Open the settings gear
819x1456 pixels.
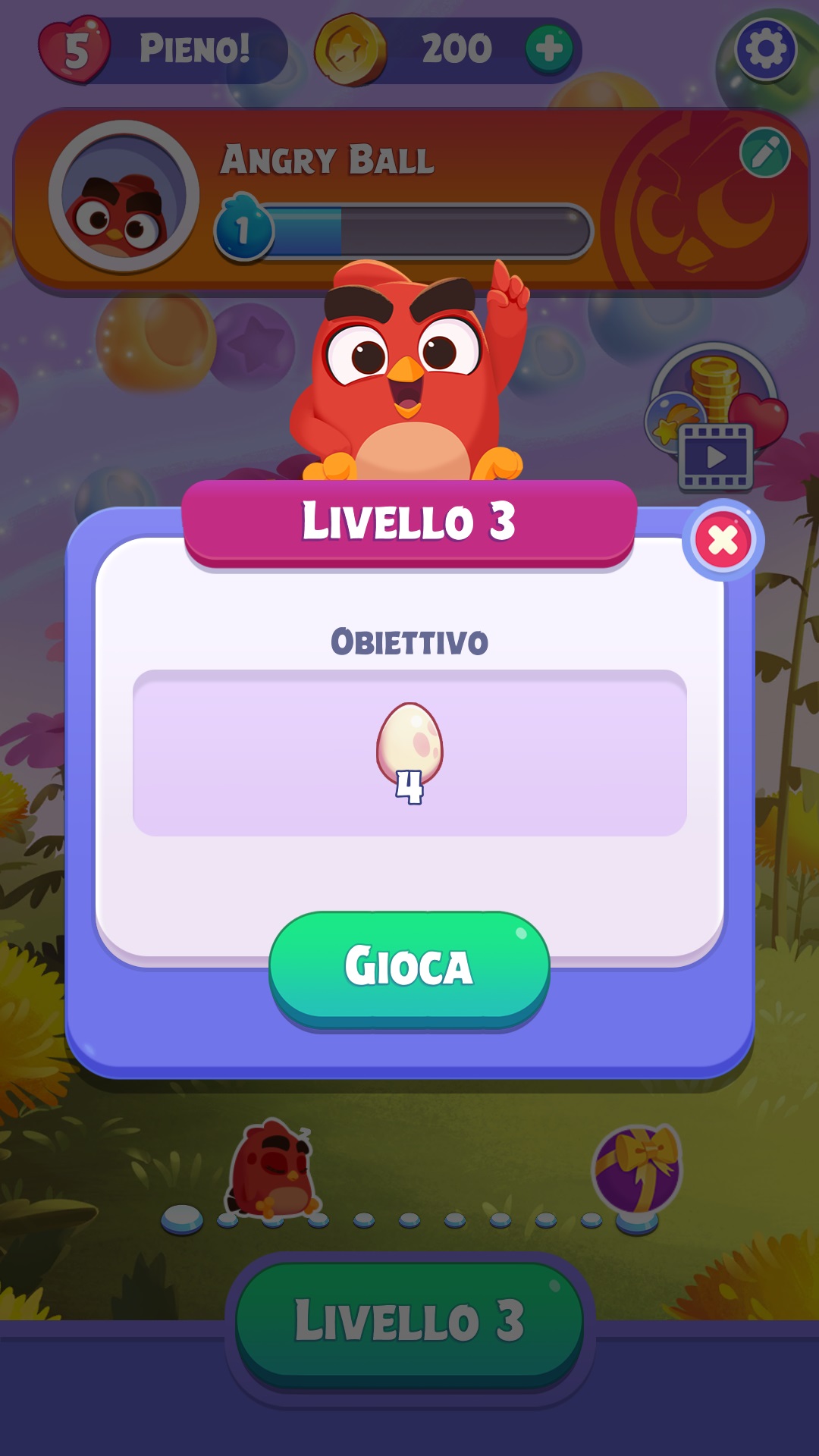pos(766,49)
